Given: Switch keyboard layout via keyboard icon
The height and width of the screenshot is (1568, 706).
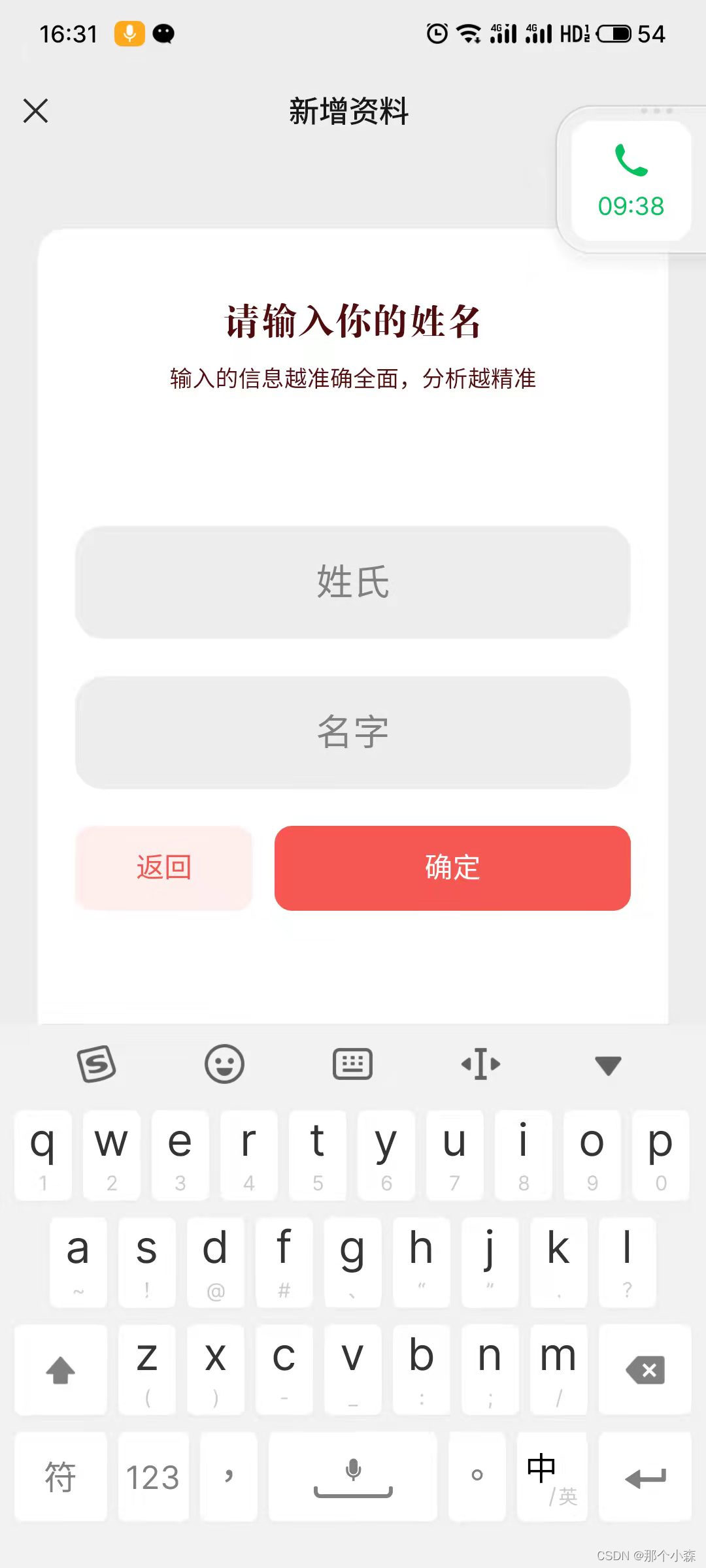Looking at the screenshot, I should pyautogui.click(x=353, y=1064).
